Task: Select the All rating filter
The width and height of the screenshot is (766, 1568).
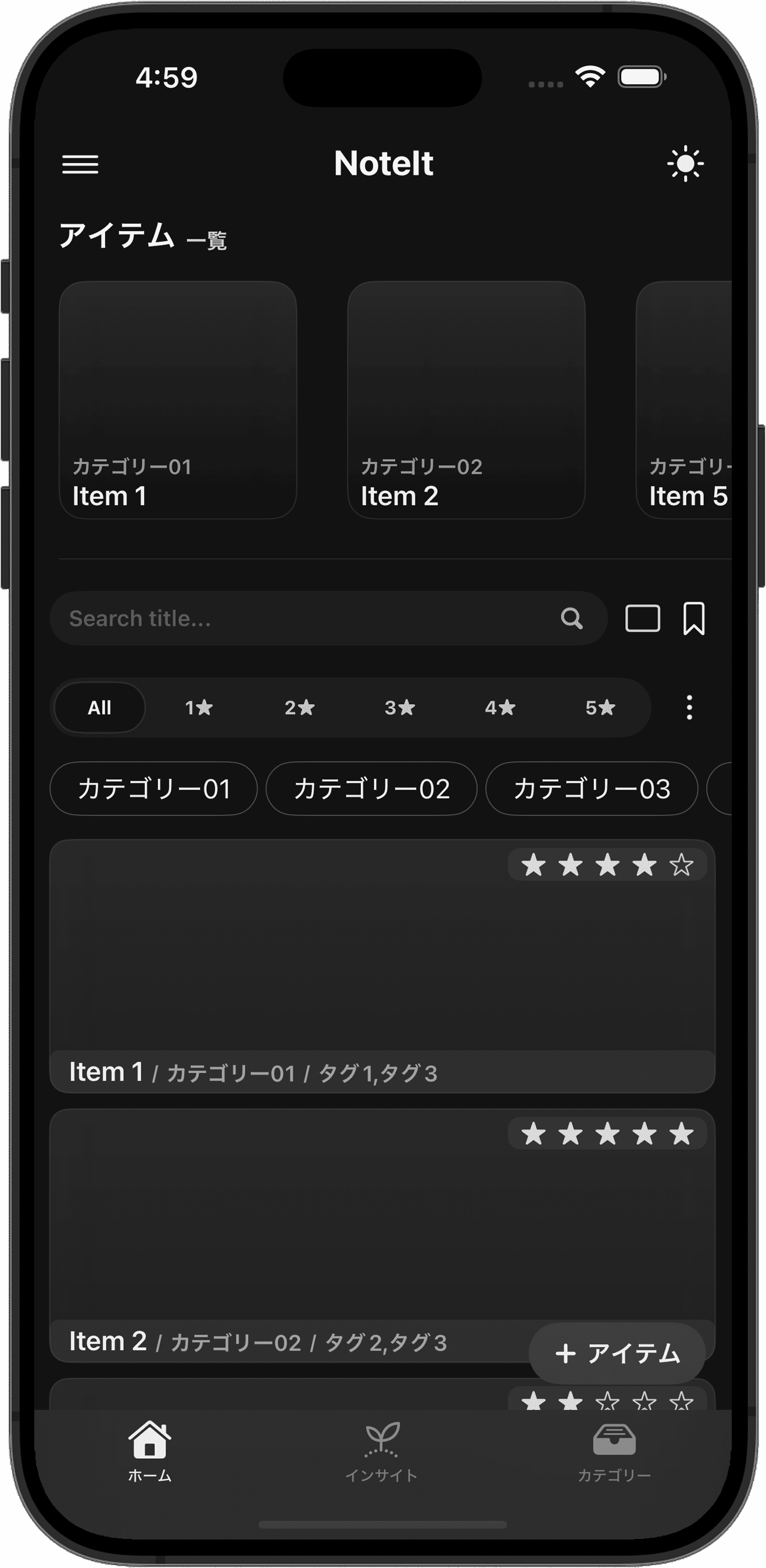Action: (x=100, y=707)
